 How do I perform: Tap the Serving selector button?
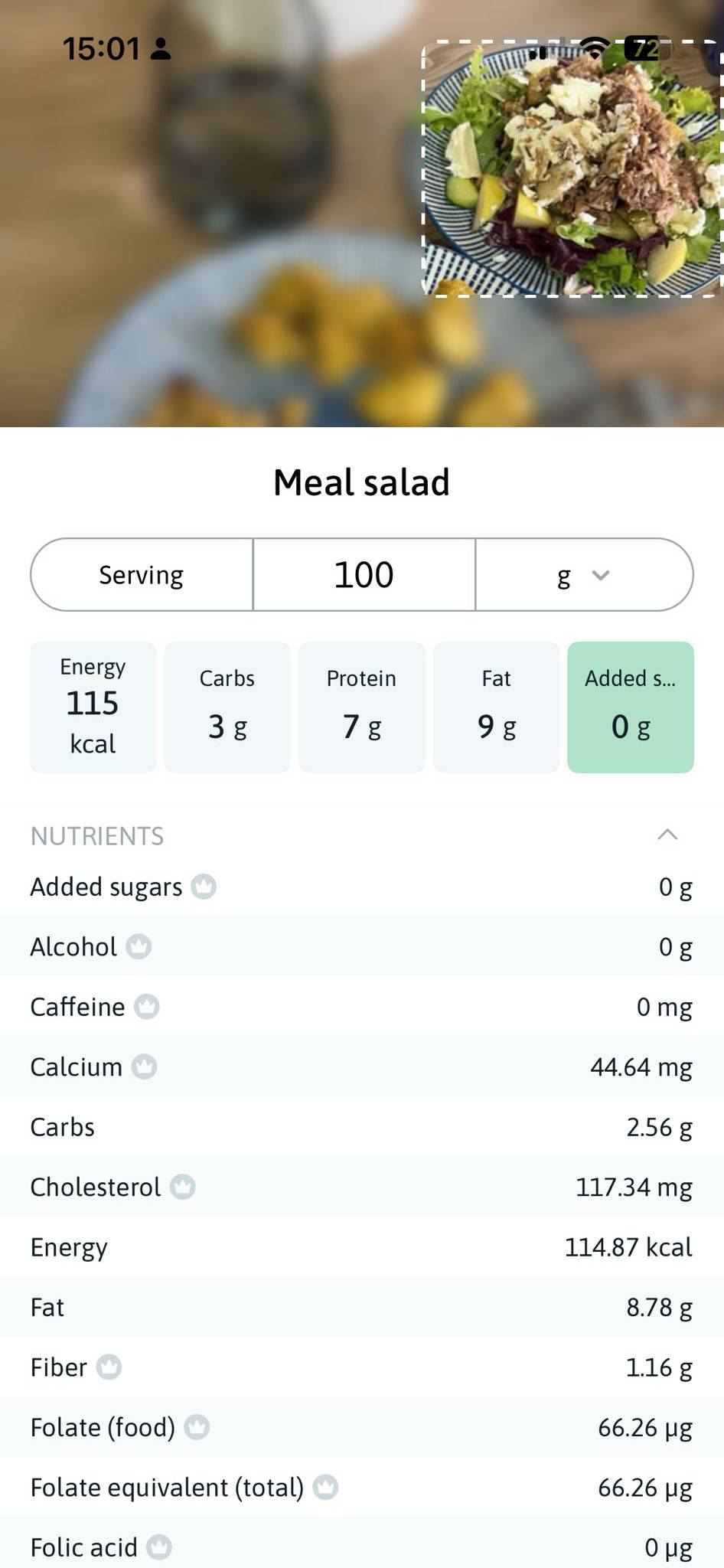tap(142, 575)
